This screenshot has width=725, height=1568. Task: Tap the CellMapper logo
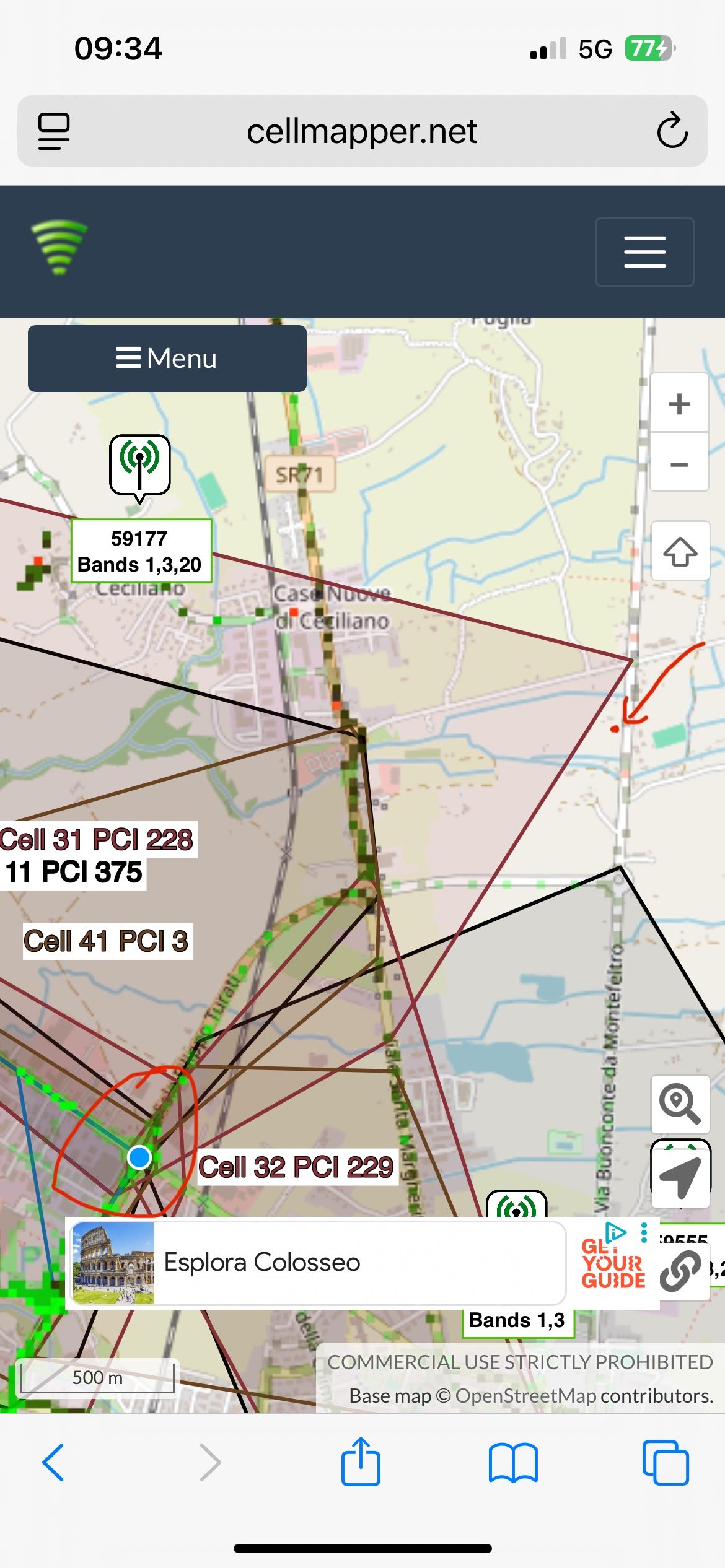(59, 247)
